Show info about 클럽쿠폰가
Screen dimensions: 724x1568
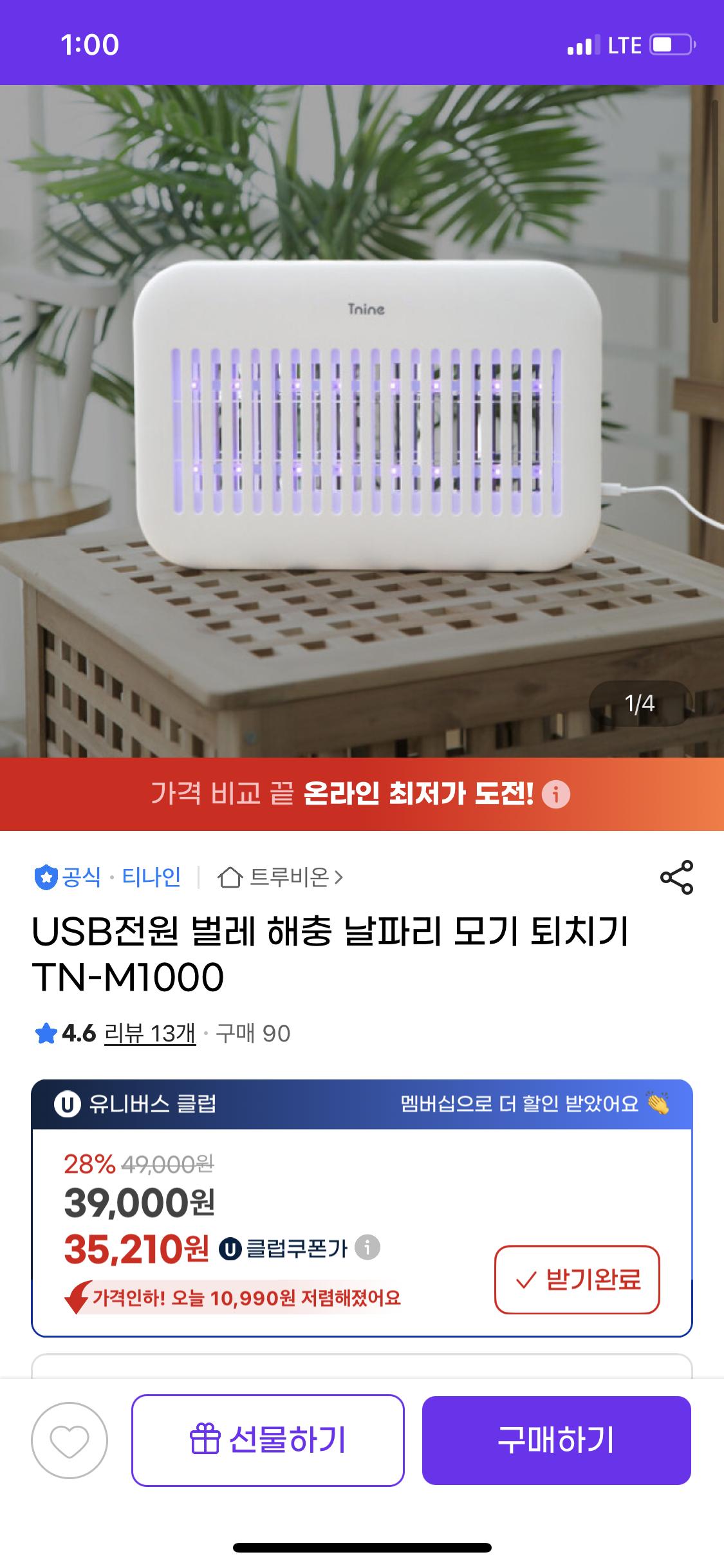pos(367,1247)
